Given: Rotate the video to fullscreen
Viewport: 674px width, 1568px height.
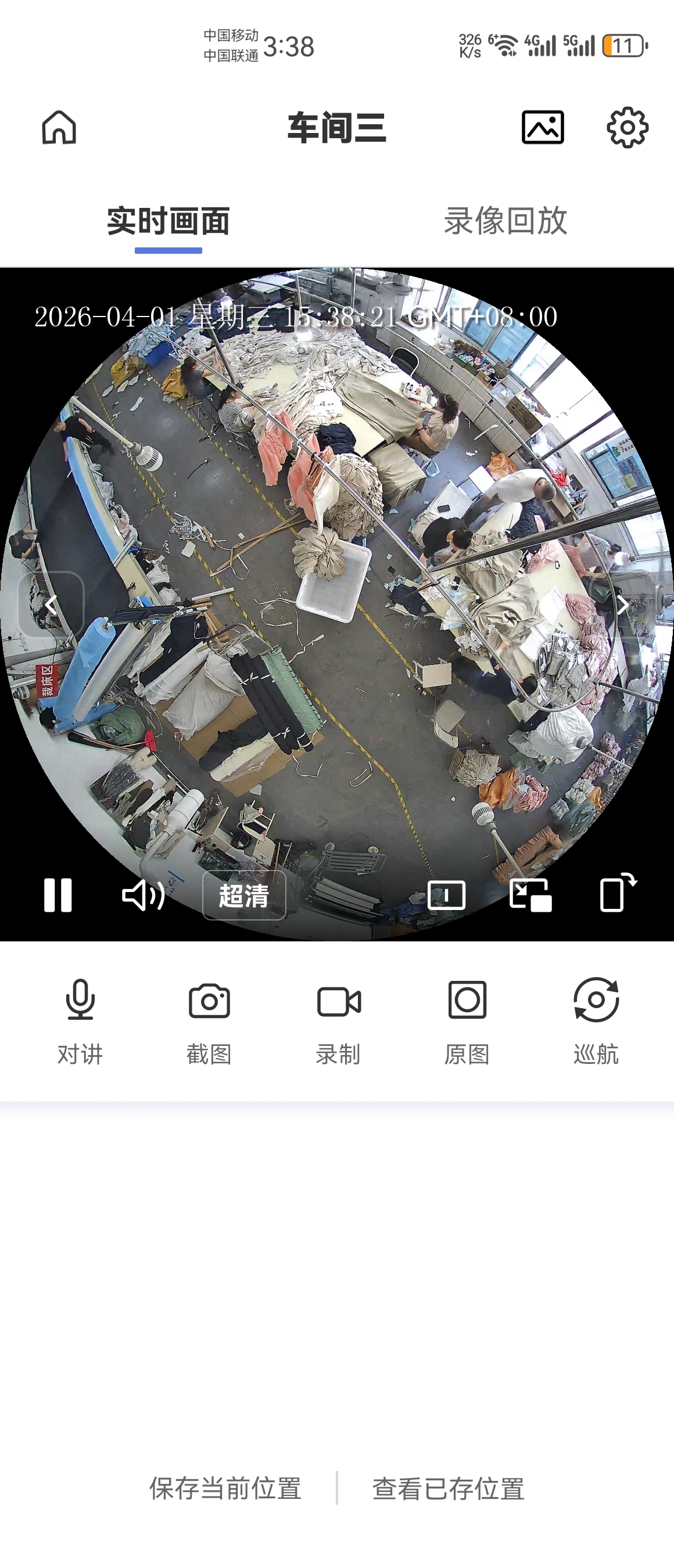Looking at the screenshot, I should [618, 893].
